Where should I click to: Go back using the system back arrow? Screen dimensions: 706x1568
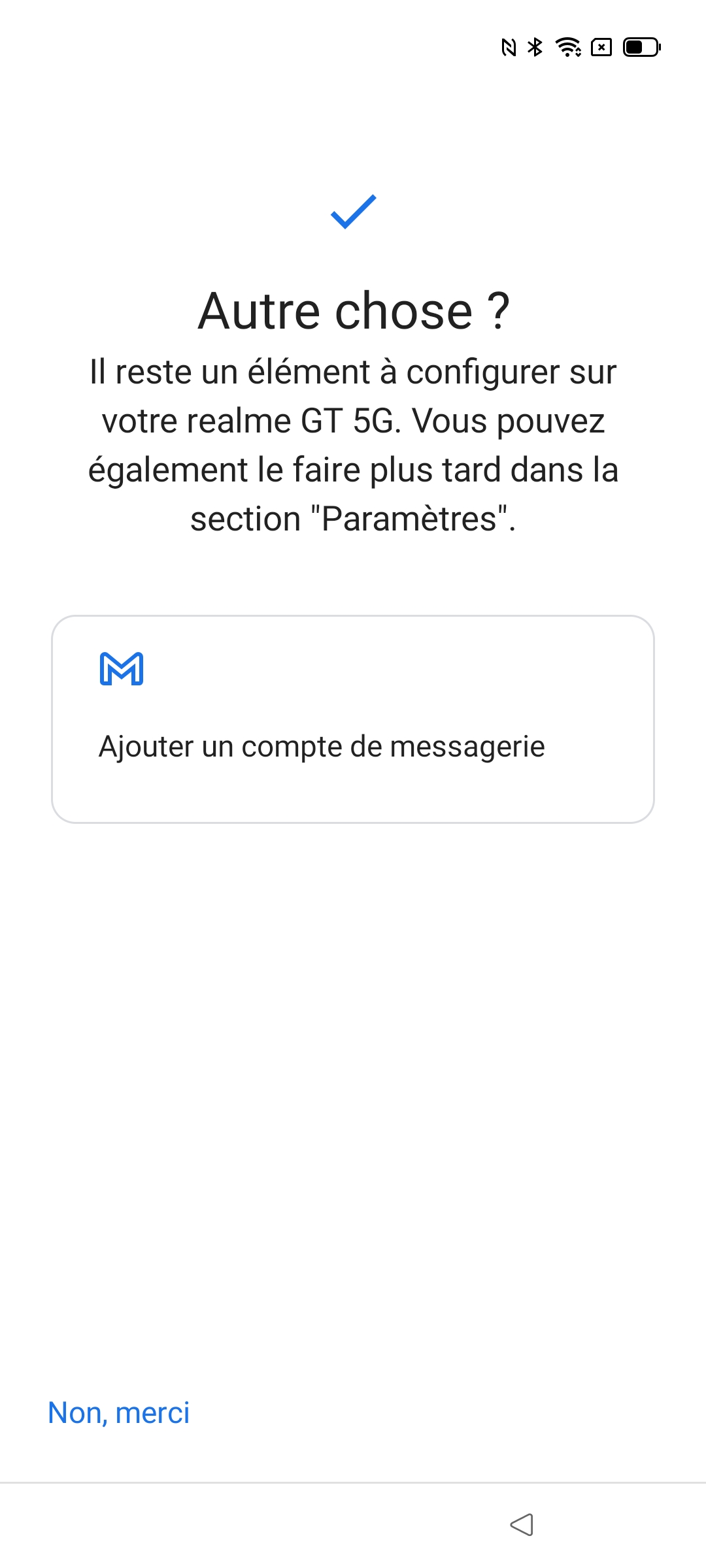click(522, 1525)
